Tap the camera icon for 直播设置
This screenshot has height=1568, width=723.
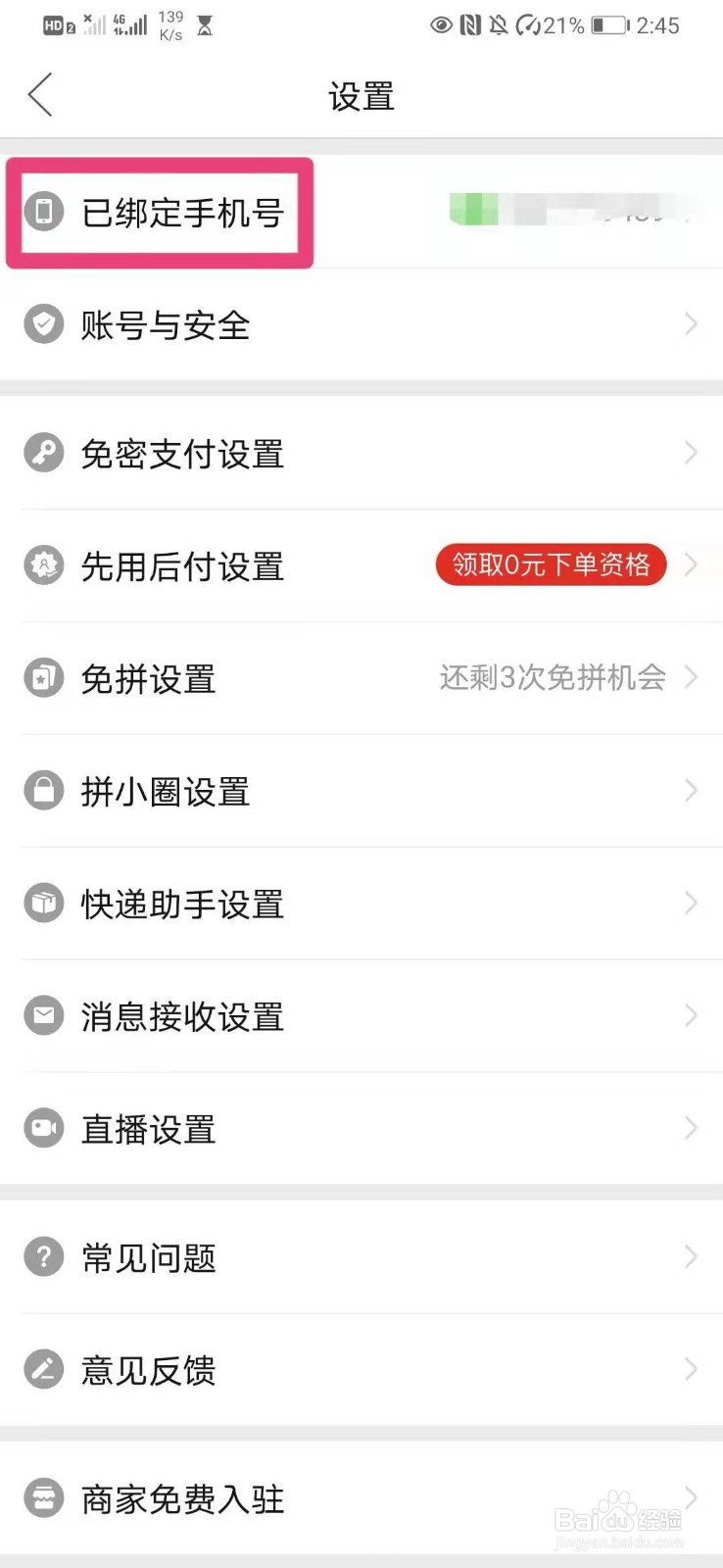(x=43, y=1128)
